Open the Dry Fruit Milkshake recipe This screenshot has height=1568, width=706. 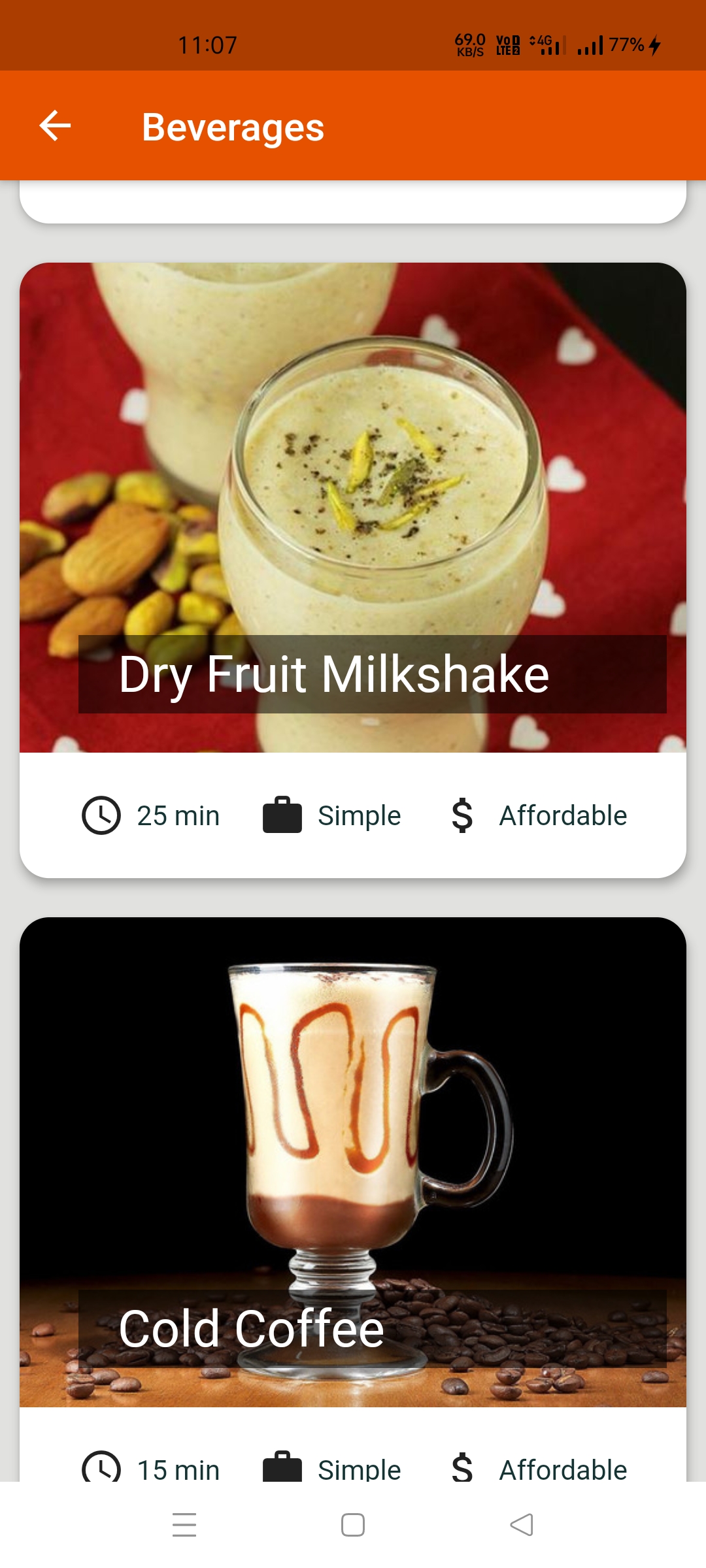(353, 510)
